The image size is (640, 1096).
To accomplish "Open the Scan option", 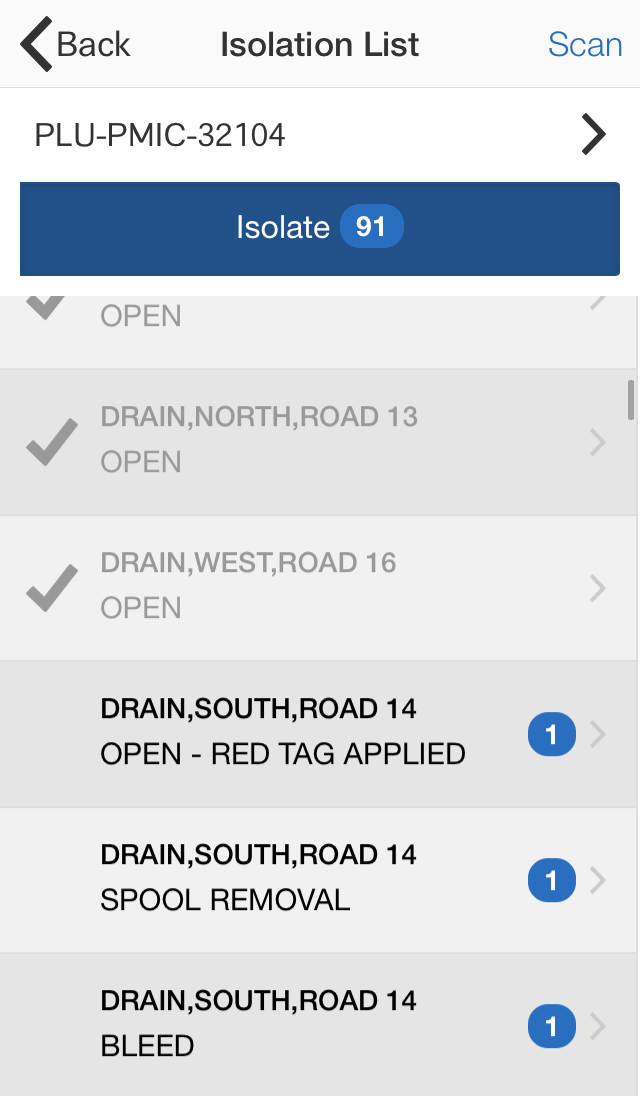I will click(x=585, y=45).
